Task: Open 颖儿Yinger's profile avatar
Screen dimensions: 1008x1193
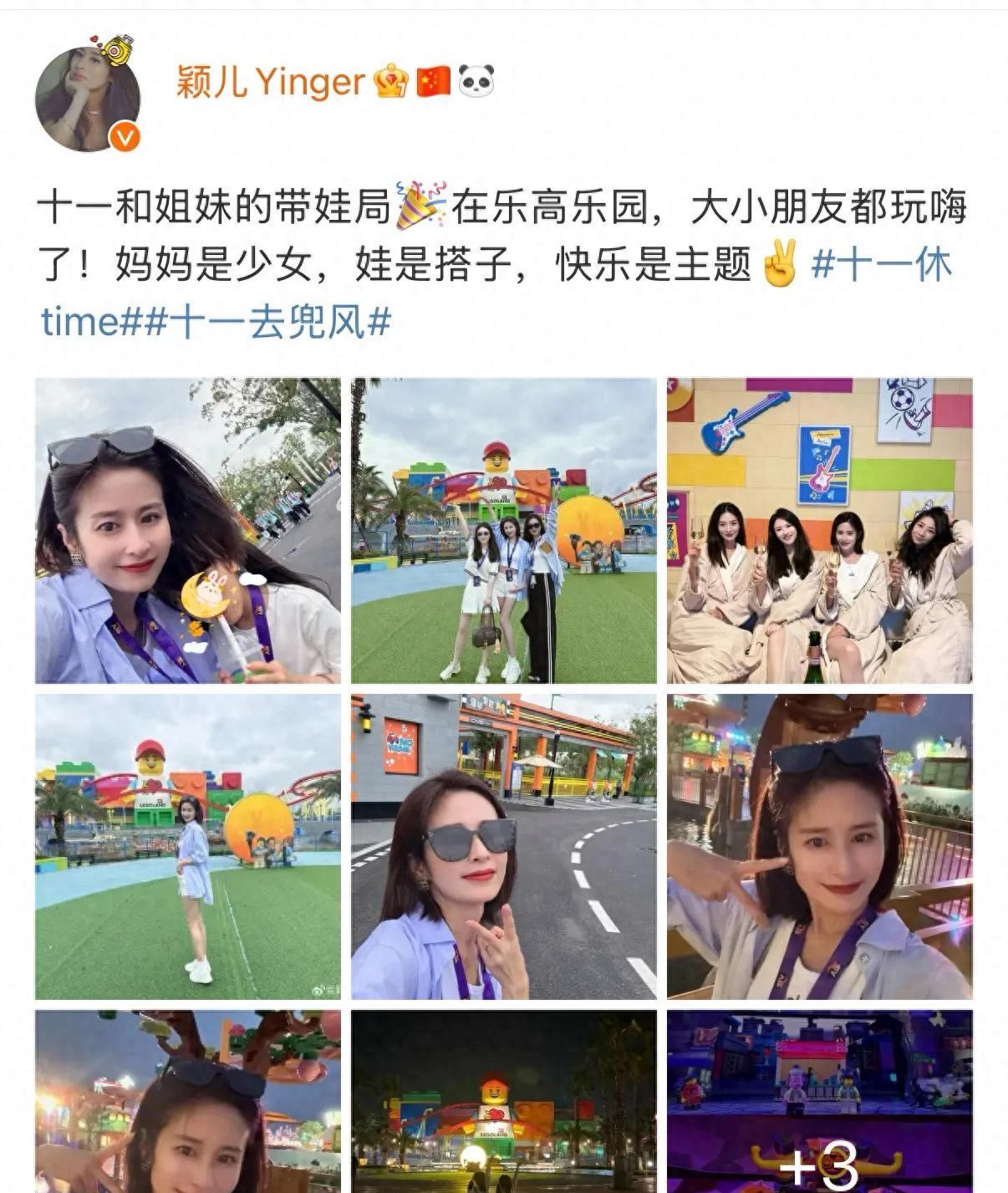Action: click(x=87, y=99)
